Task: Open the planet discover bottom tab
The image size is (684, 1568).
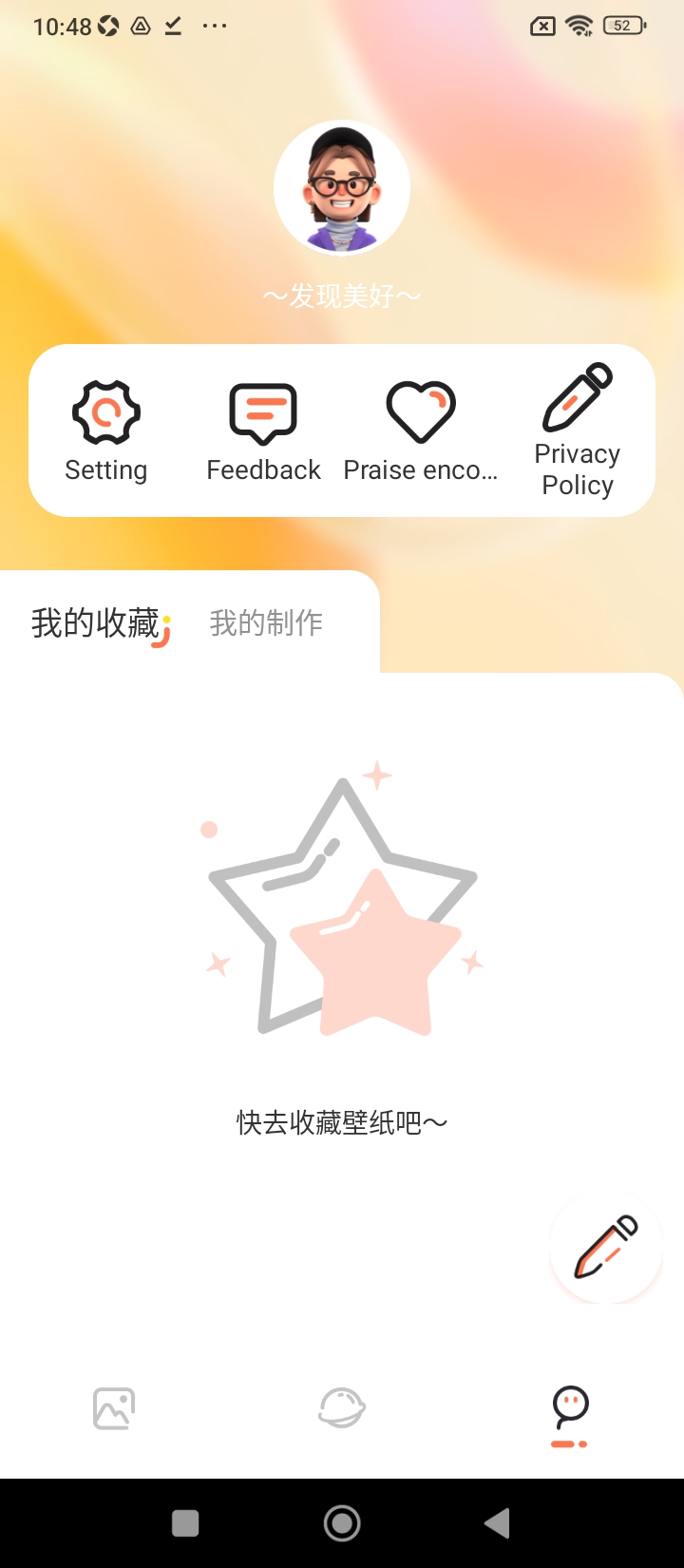Action: pos(342,1408)
